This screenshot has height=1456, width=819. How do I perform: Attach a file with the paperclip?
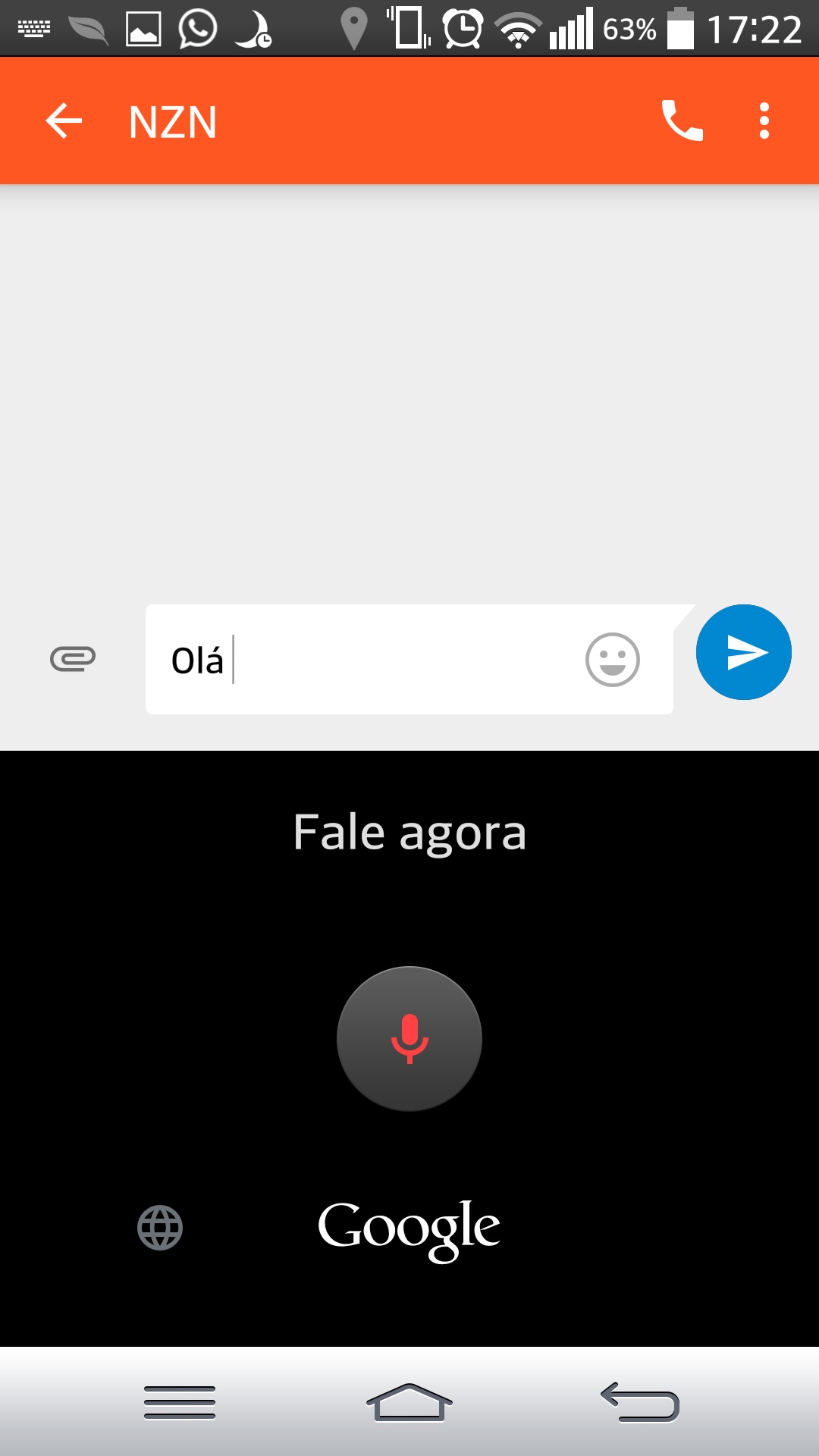(73, 659)
